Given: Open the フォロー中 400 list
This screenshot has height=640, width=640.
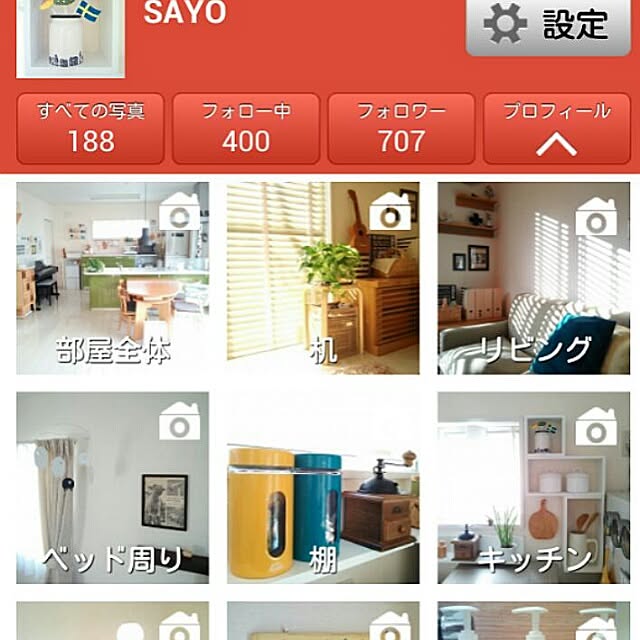Looking at the screenshot, I should pos(246,129).
